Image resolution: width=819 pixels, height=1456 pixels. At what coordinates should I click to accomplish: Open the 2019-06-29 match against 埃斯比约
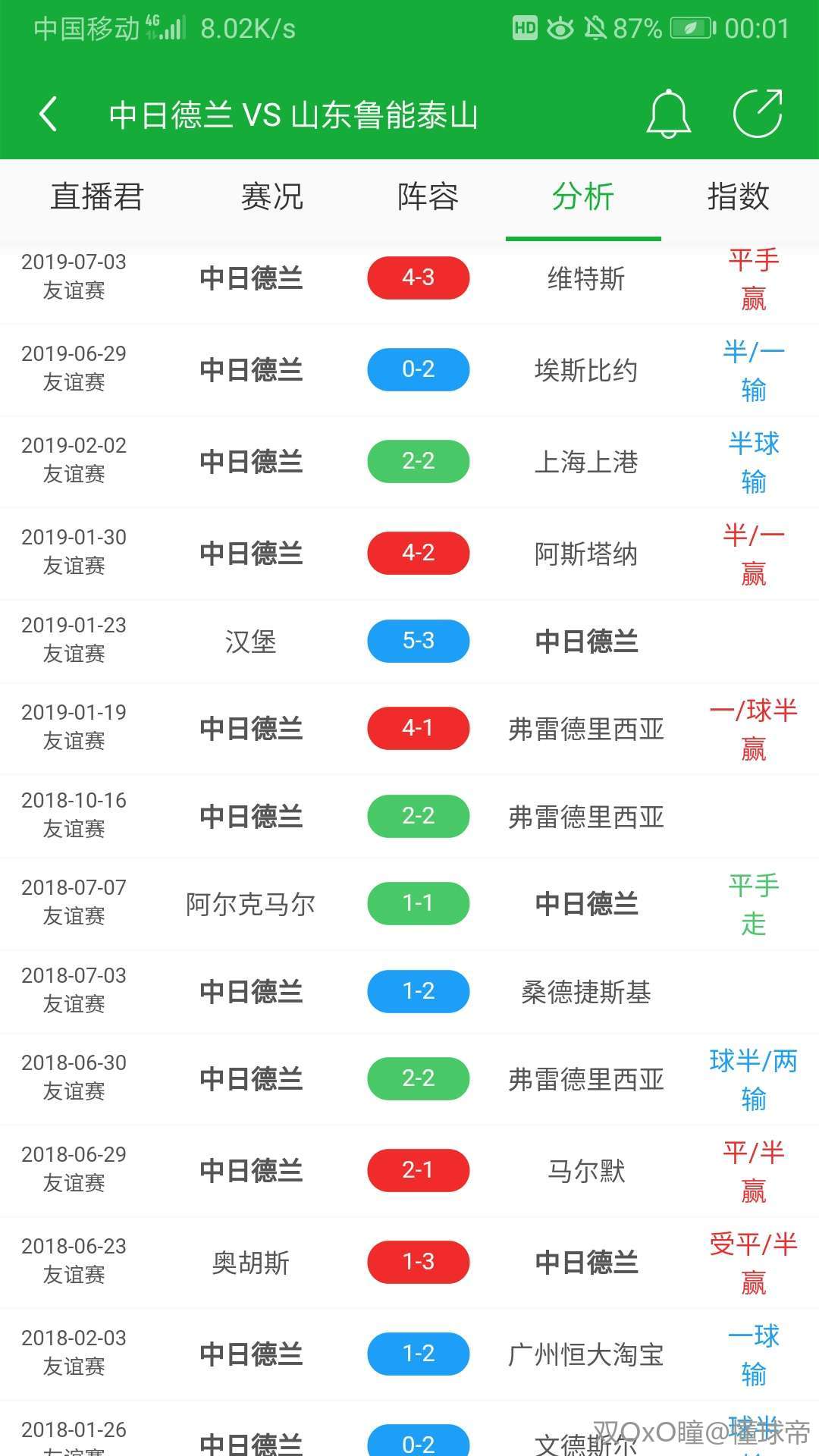[418, 369]
